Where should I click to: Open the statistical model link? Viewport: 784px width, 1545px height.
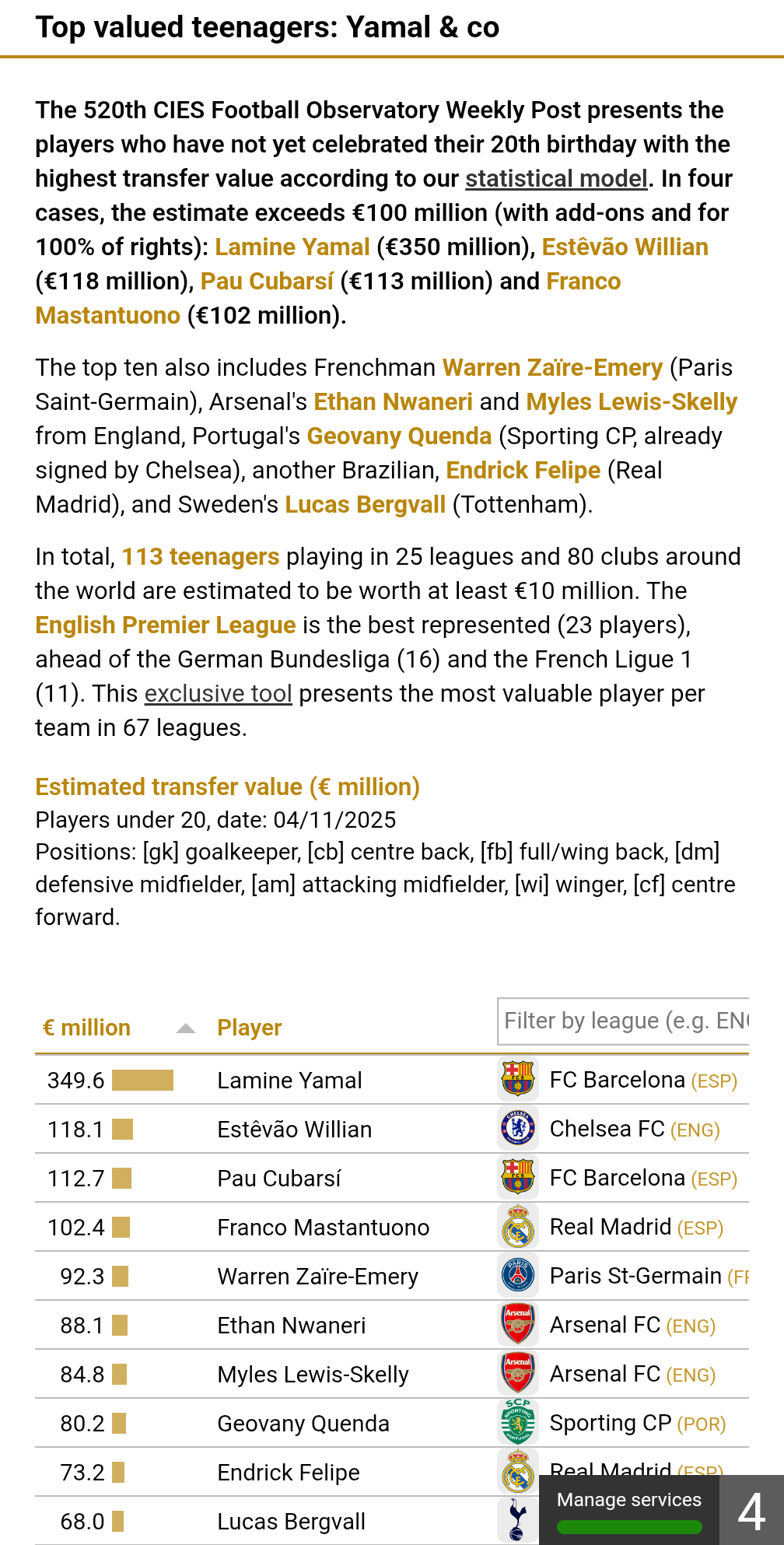click(556, 179)
